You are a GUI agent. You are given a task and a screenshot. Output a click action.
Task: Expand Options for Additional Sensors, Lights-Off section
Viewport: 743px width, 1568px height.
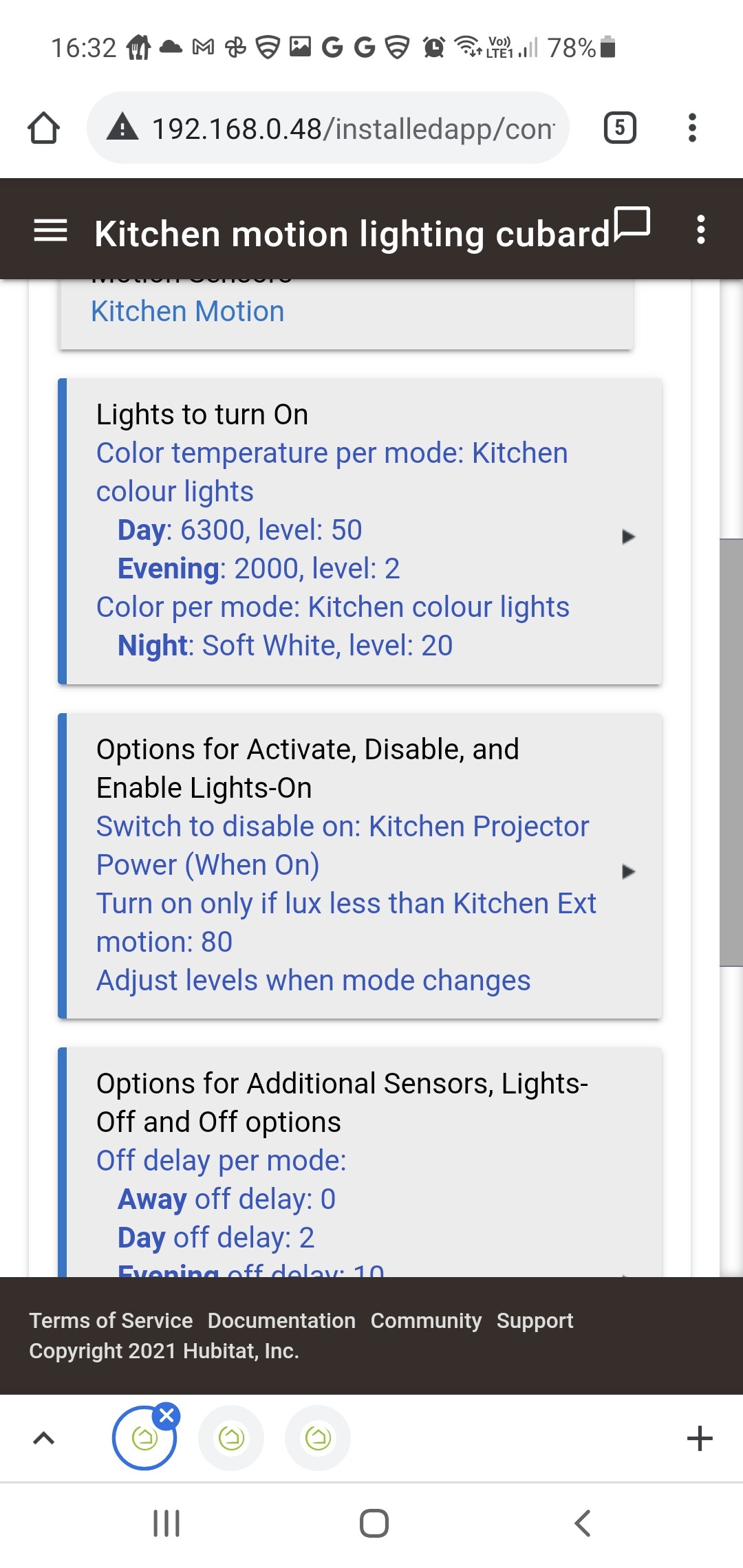(360, 1162)
